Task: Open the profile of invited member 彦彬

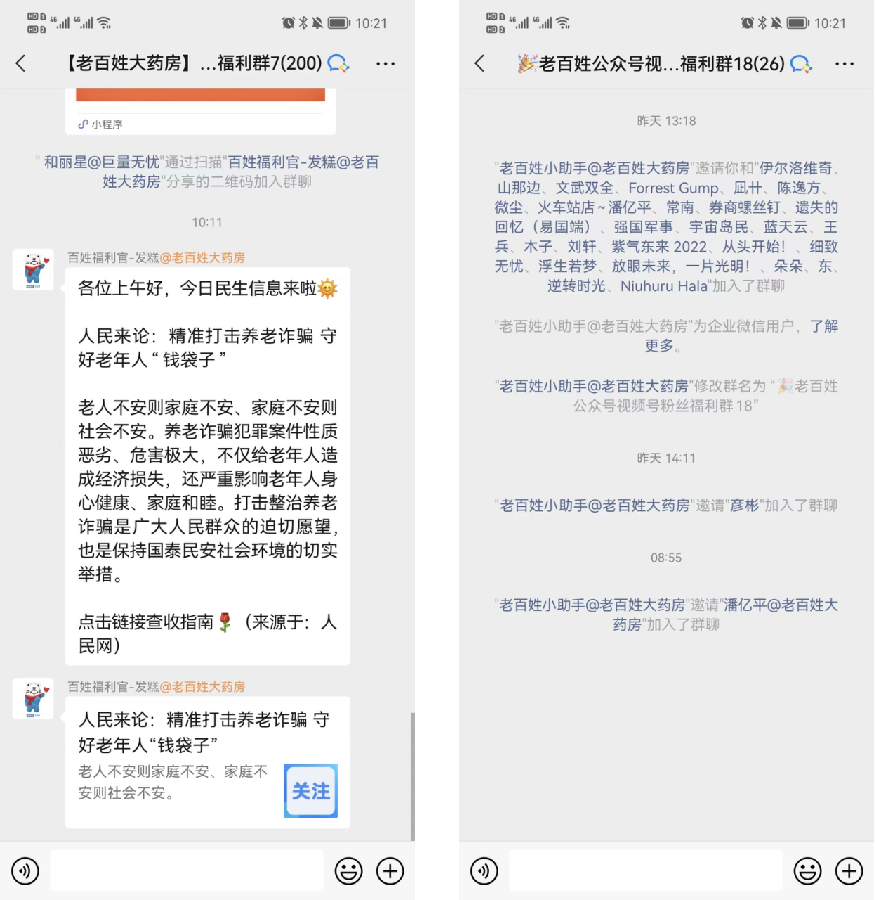Action: pyautogui.click(x=743, y=506)
